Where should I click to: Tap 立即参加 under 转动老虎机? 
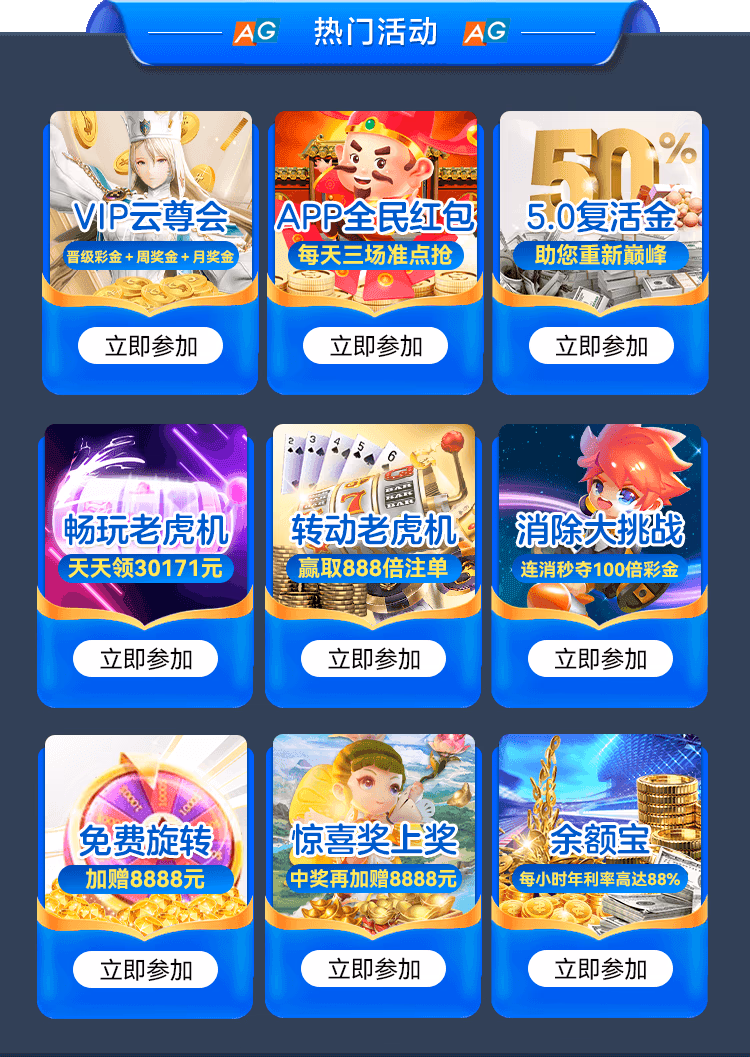[373, 659]
